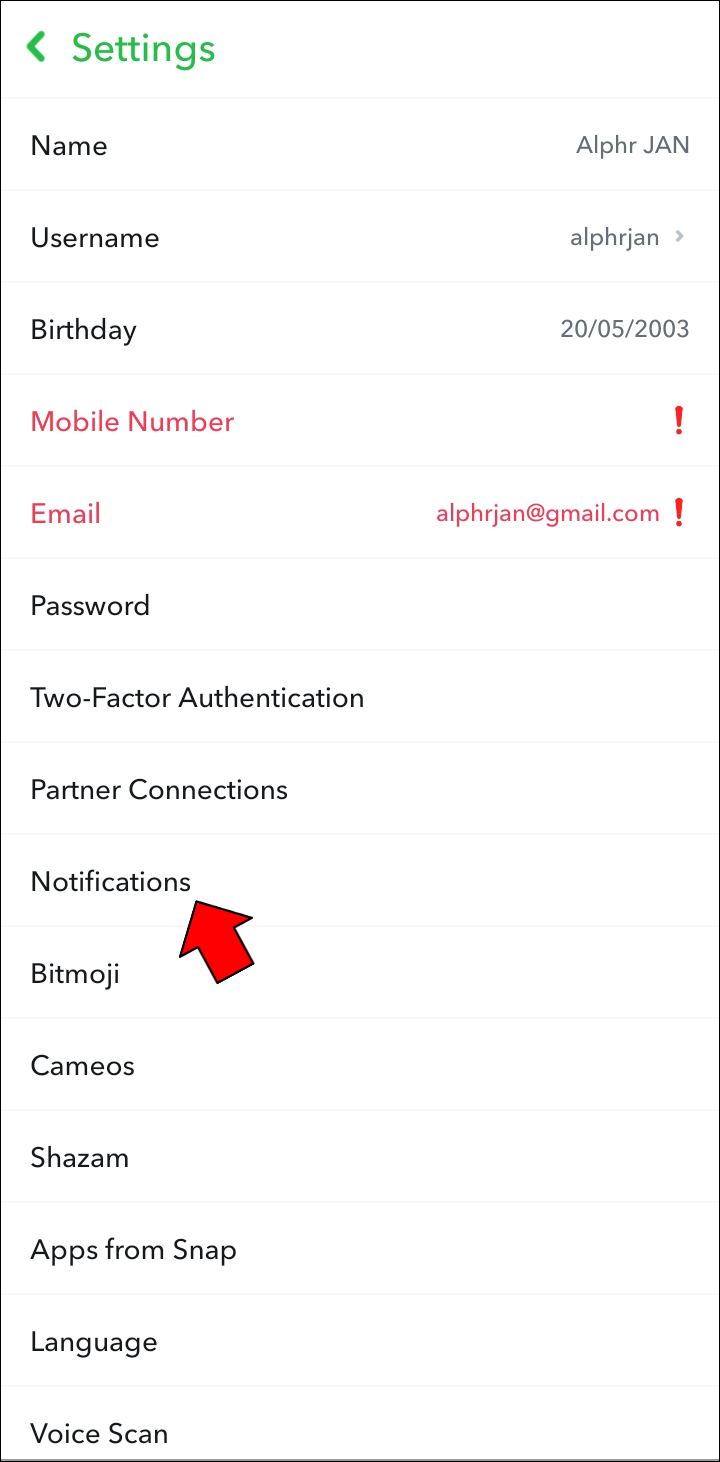Select the Shazam option
Screen dimensions: 720x1462
click(360, 1157)
